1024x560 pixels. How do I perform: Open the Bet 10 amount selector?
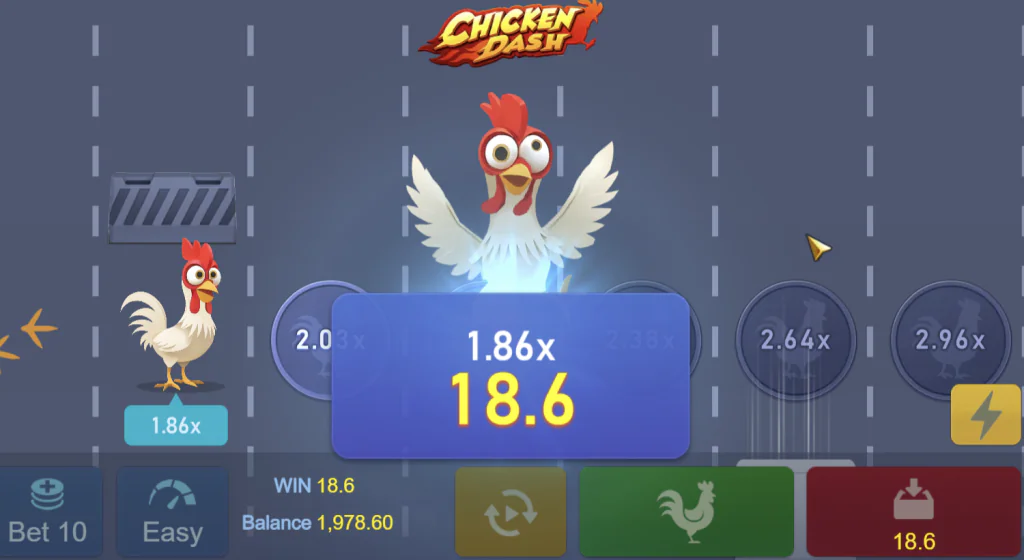48,512
